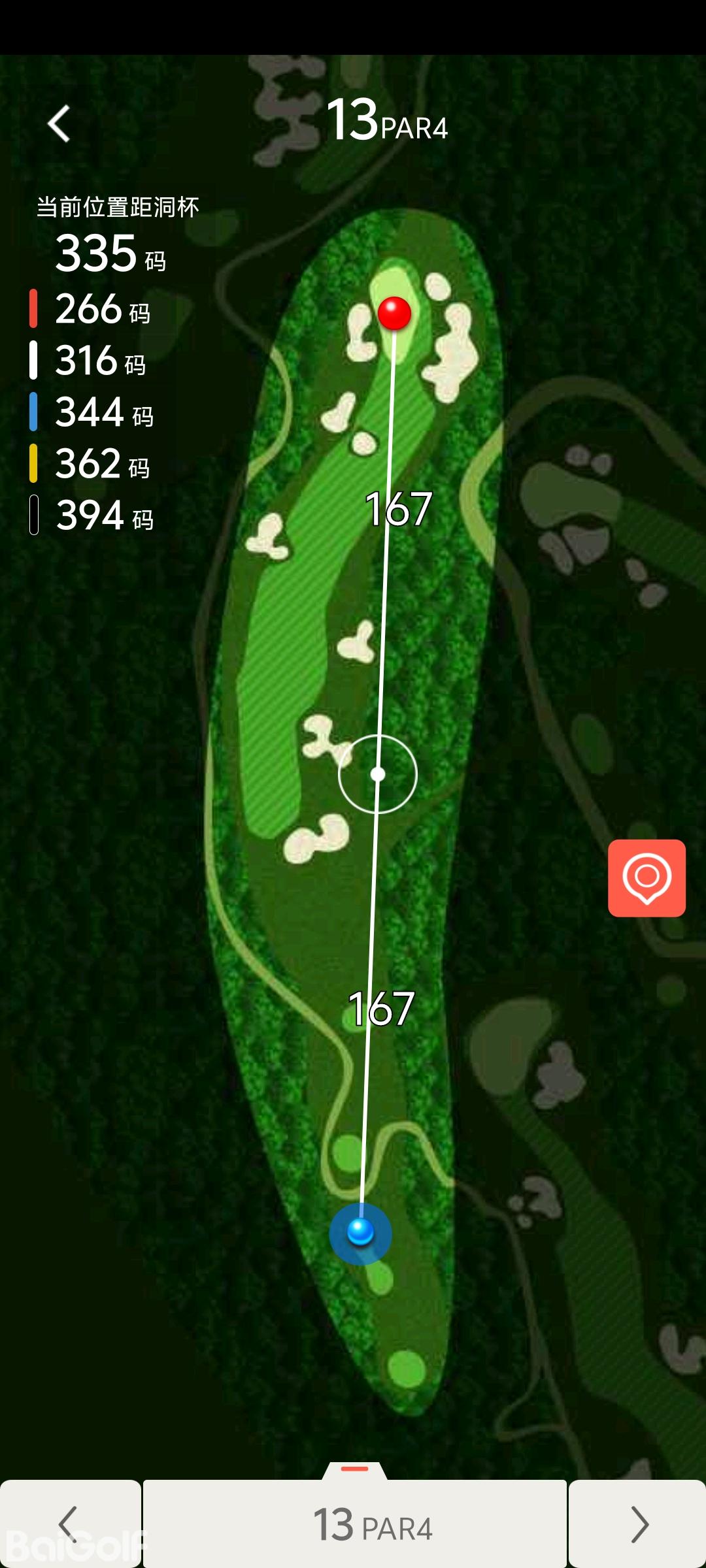Go back using the top-left arrow

[59, 123]
